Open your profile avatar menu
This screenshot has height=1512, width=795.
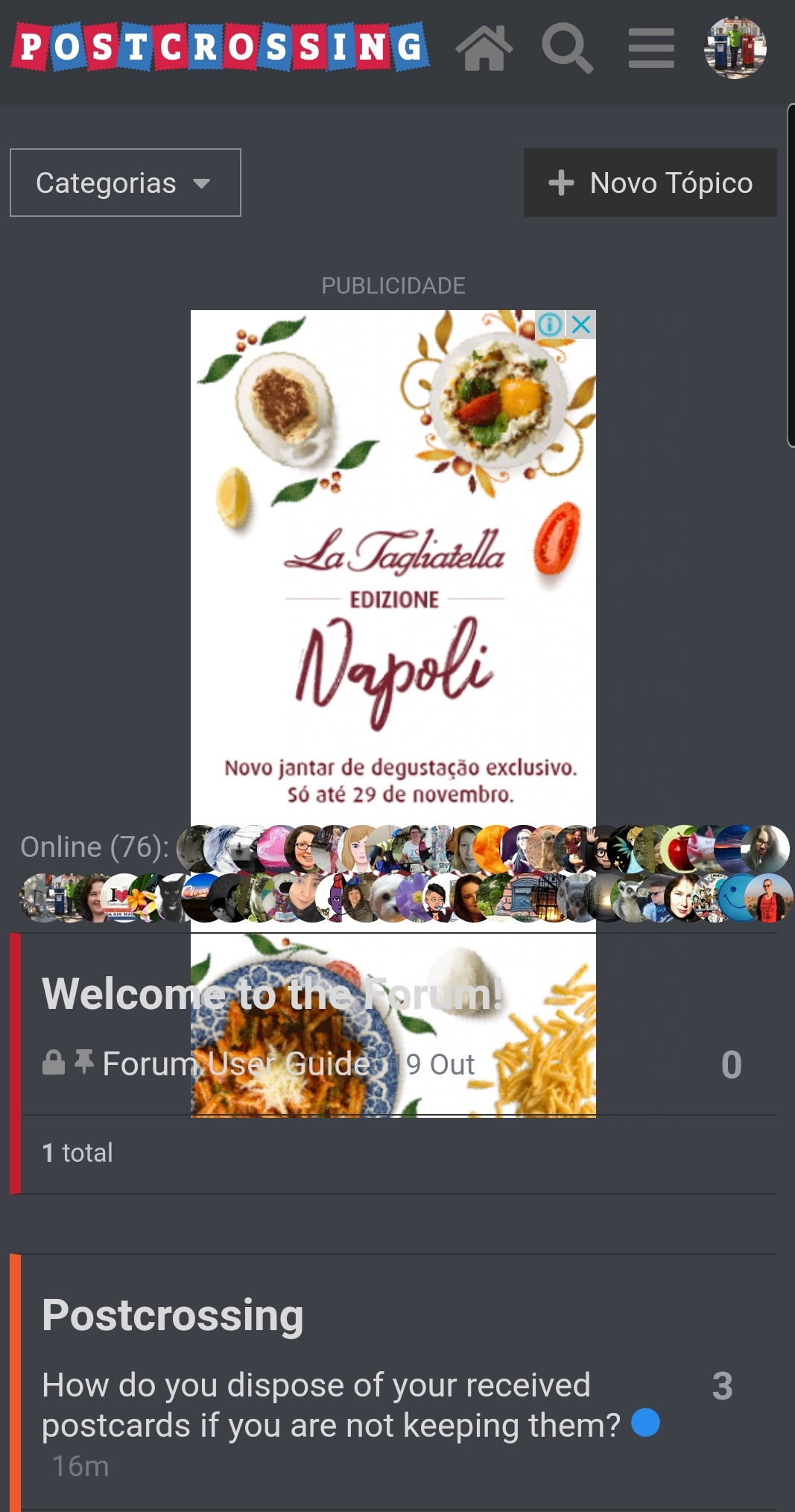click(735, 48)
